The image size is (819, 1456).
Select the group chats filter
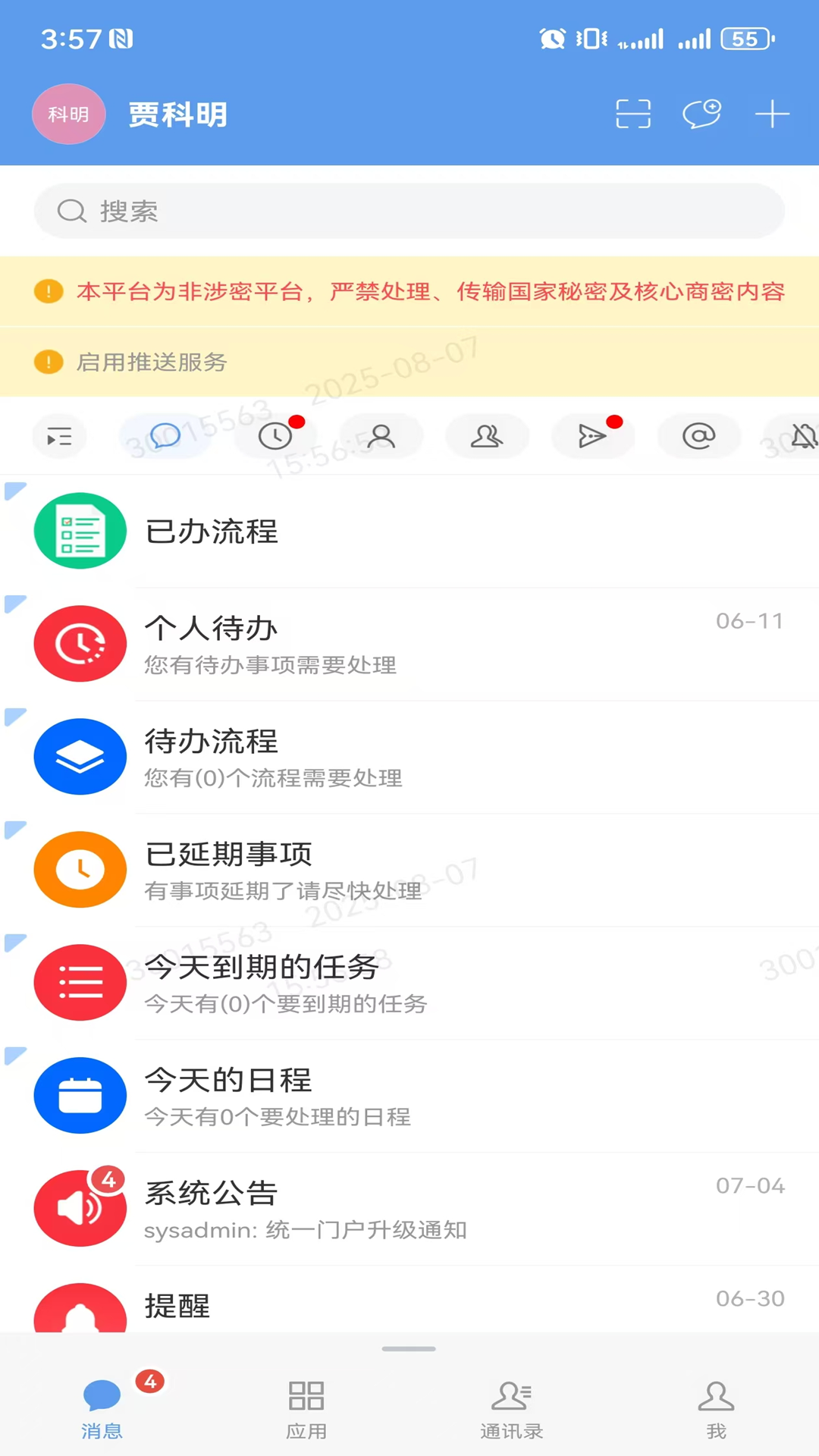(x=488, y=436)
